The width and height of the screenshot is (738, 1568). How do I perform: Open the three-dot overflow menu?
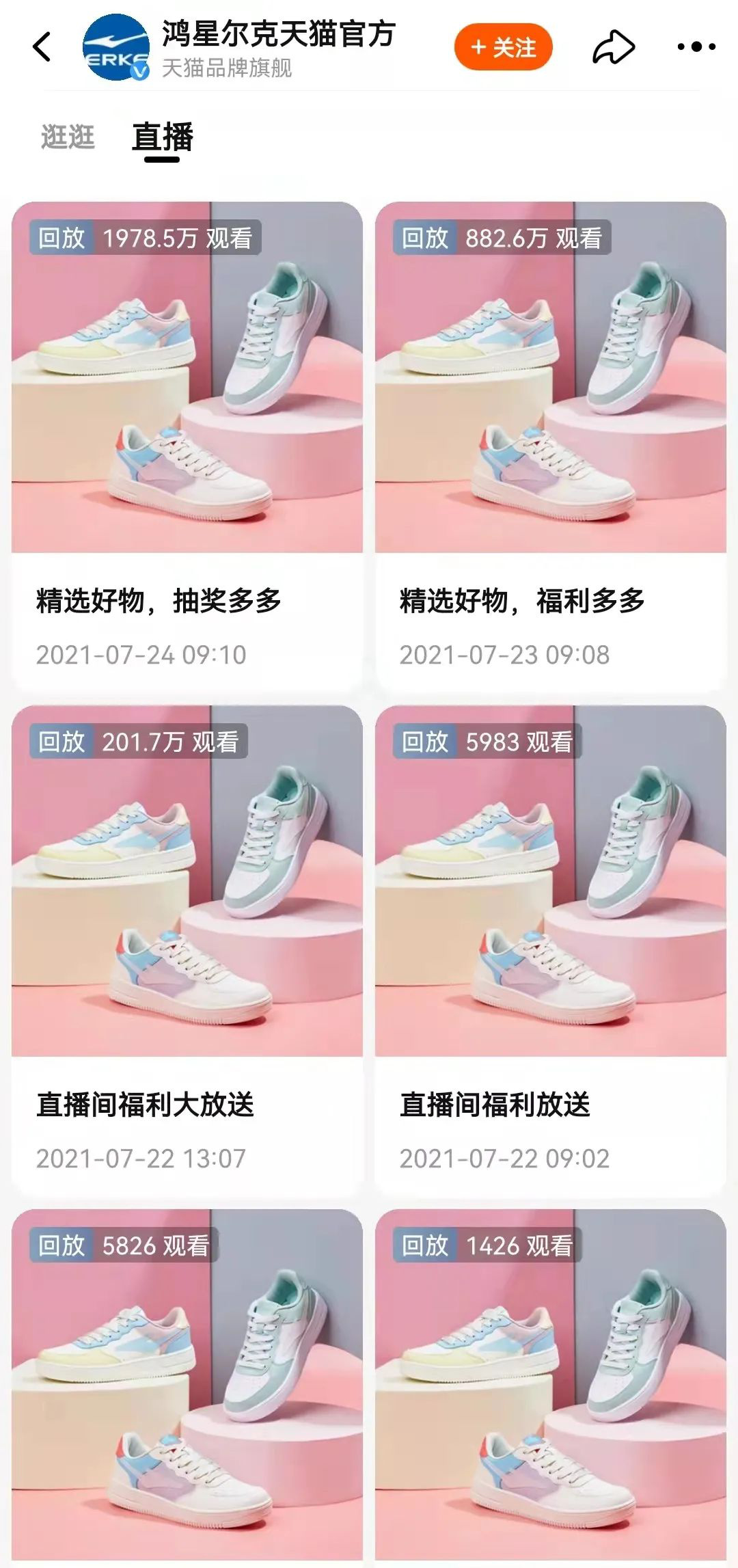pos(696,47)
